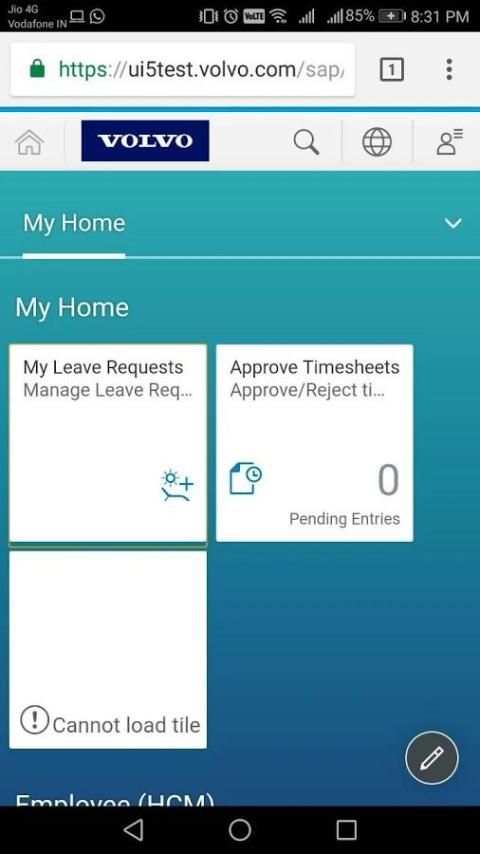This screenshot has width=480, height=854.
Task: Expand the My Home group dropdown chevron
Action: tap(453, 223)
